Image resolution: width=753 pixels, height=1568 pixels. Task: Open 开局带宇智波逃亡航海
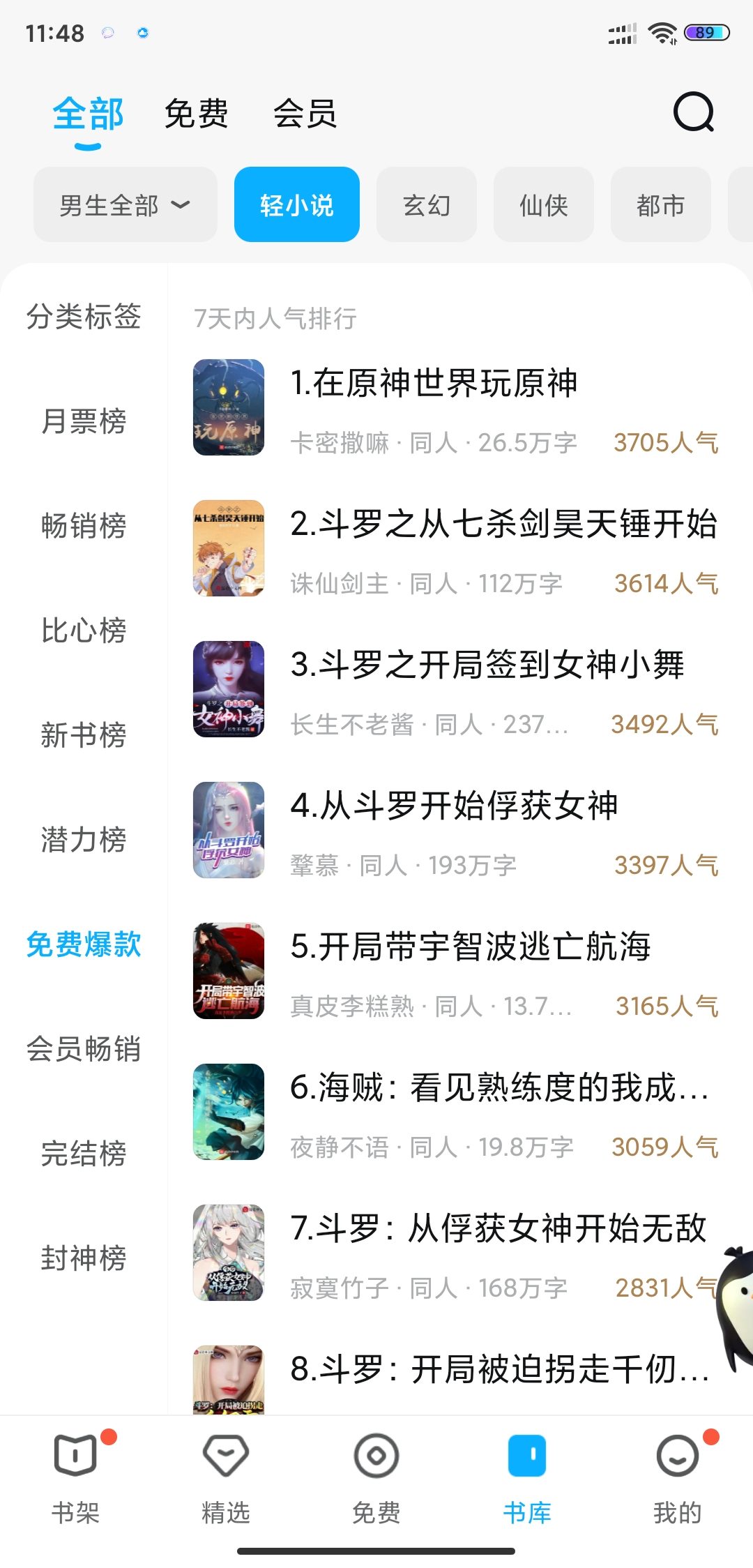(471, 947)
